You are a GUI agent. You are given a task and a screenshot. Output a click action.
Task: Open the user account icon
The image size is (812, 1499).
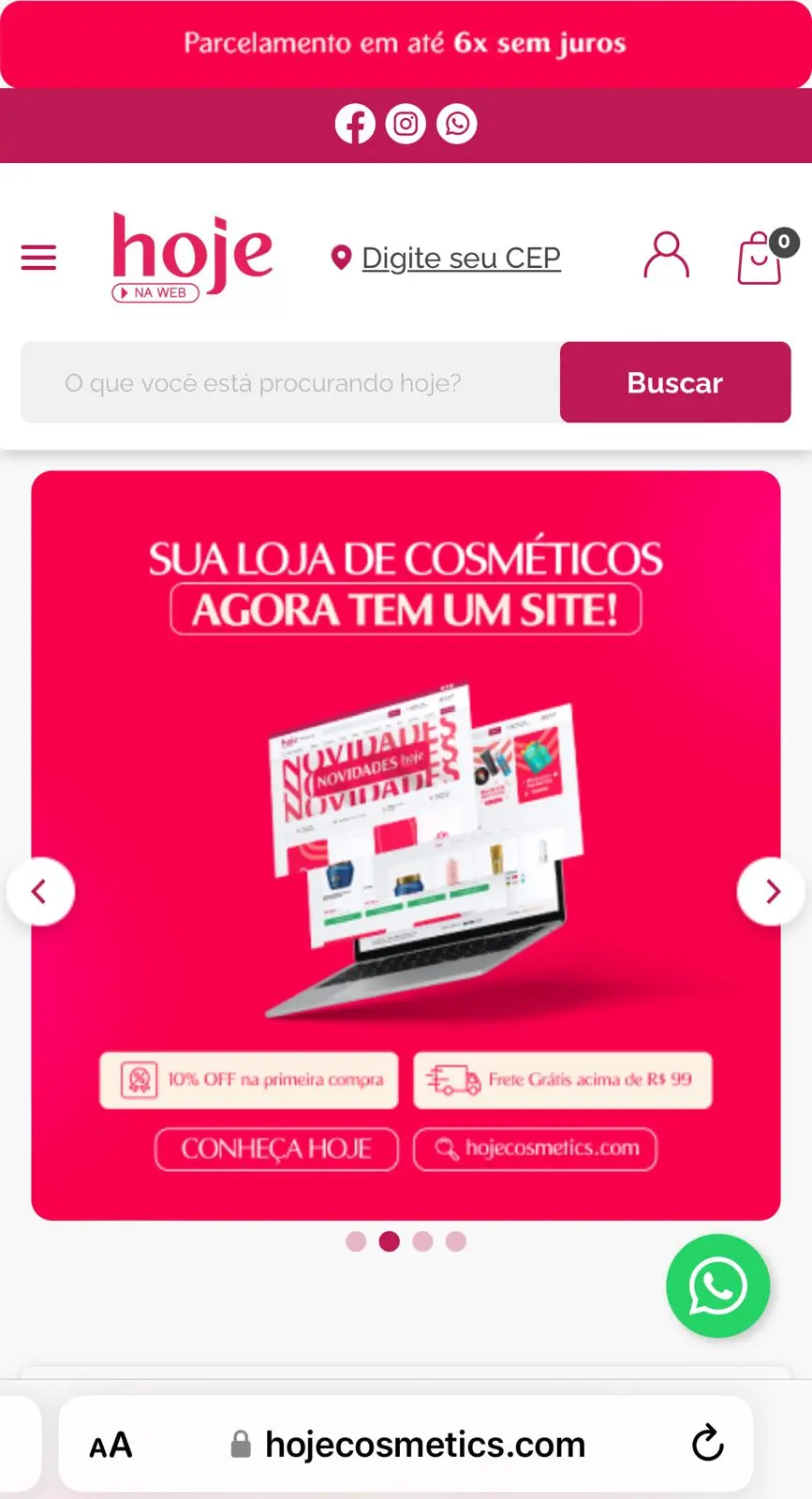666,256
